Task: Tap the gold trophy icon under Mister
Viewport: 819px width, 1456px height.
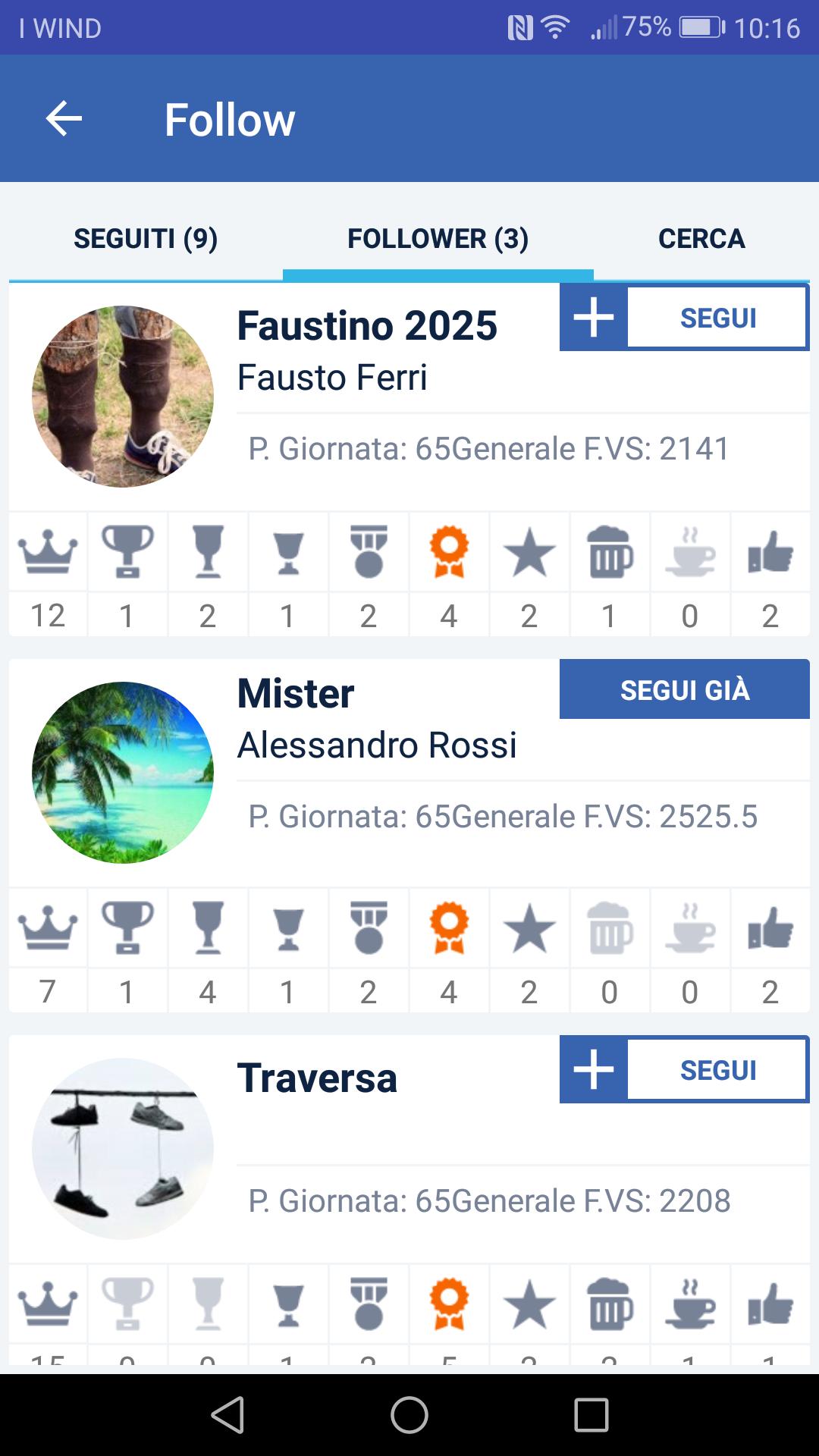Action: [127, 928]
